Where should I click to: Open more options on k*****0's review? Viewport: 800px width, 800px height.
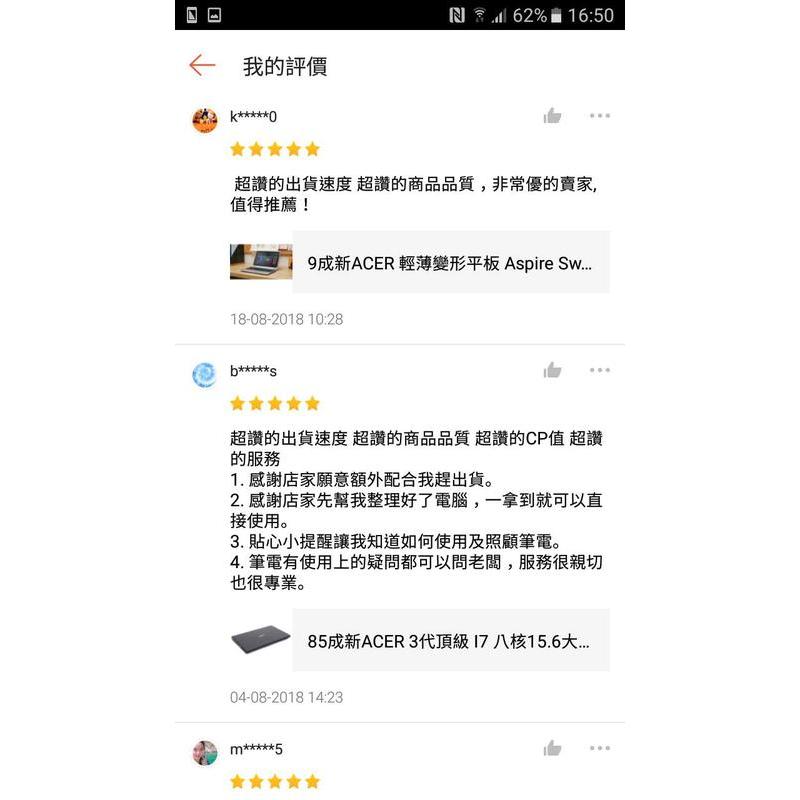(599, 116)
